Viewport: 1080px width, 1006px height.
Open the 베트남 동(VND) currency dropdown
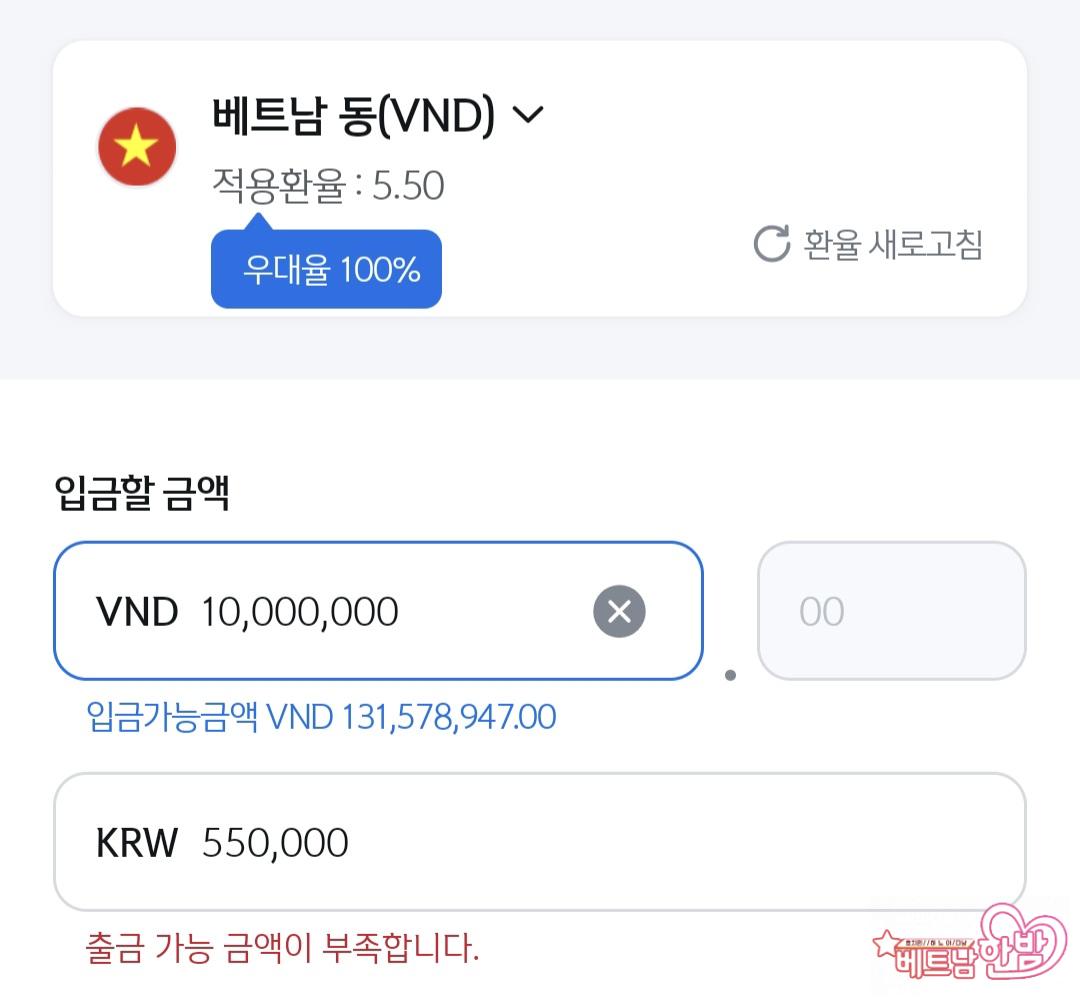[x=526, y=116]
